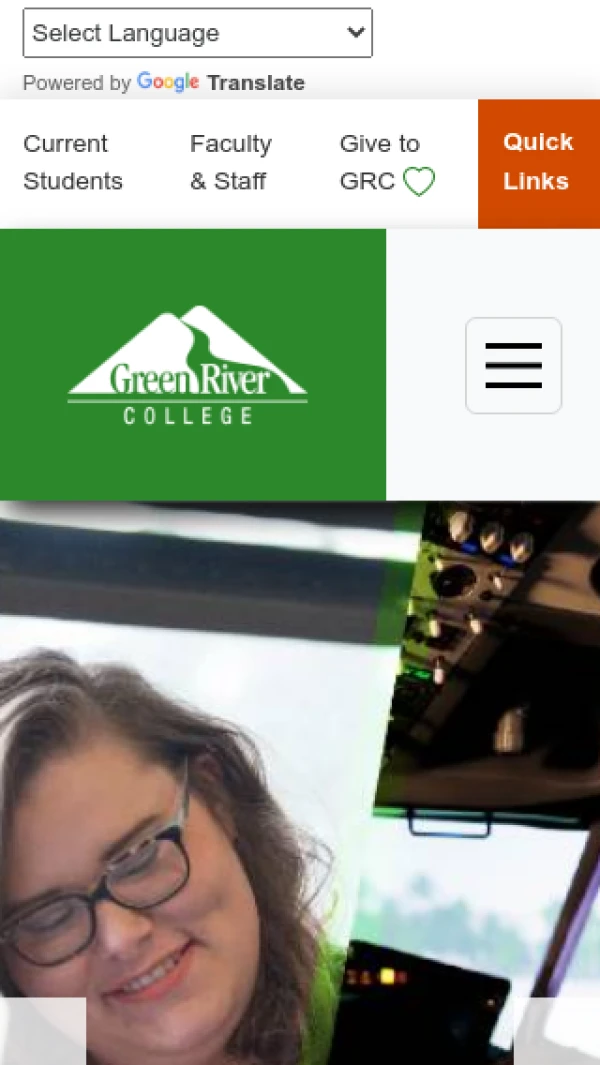Image resolution: width=600 pixels, height=1065 pixels.
Task: Expand the Quick Links button
Action: [538, 162]
